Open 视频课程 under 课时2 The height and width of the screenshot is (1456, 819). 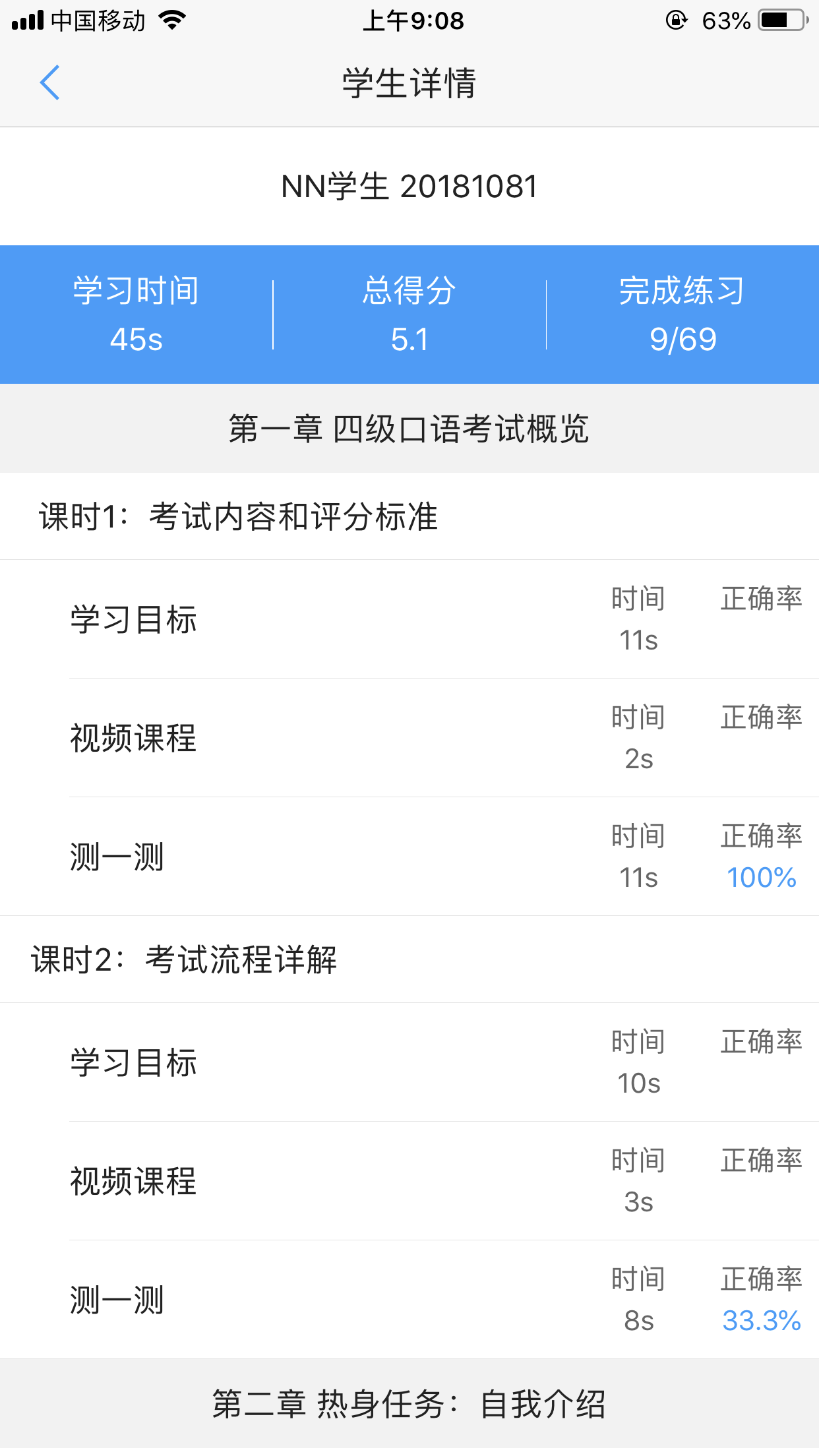(134, 1182)
